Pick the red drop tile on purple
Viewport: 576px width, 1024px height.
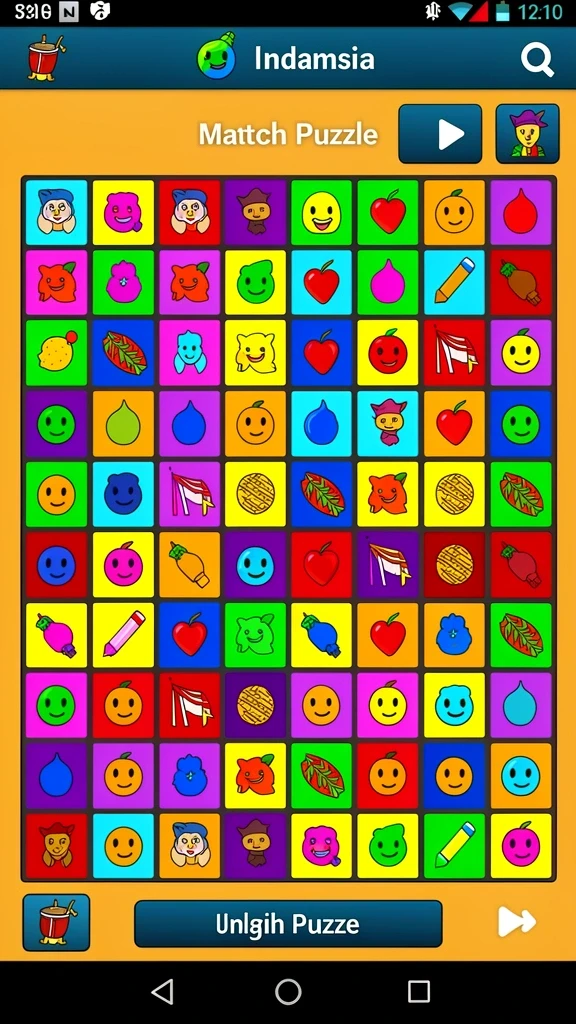tap(520, 212)
